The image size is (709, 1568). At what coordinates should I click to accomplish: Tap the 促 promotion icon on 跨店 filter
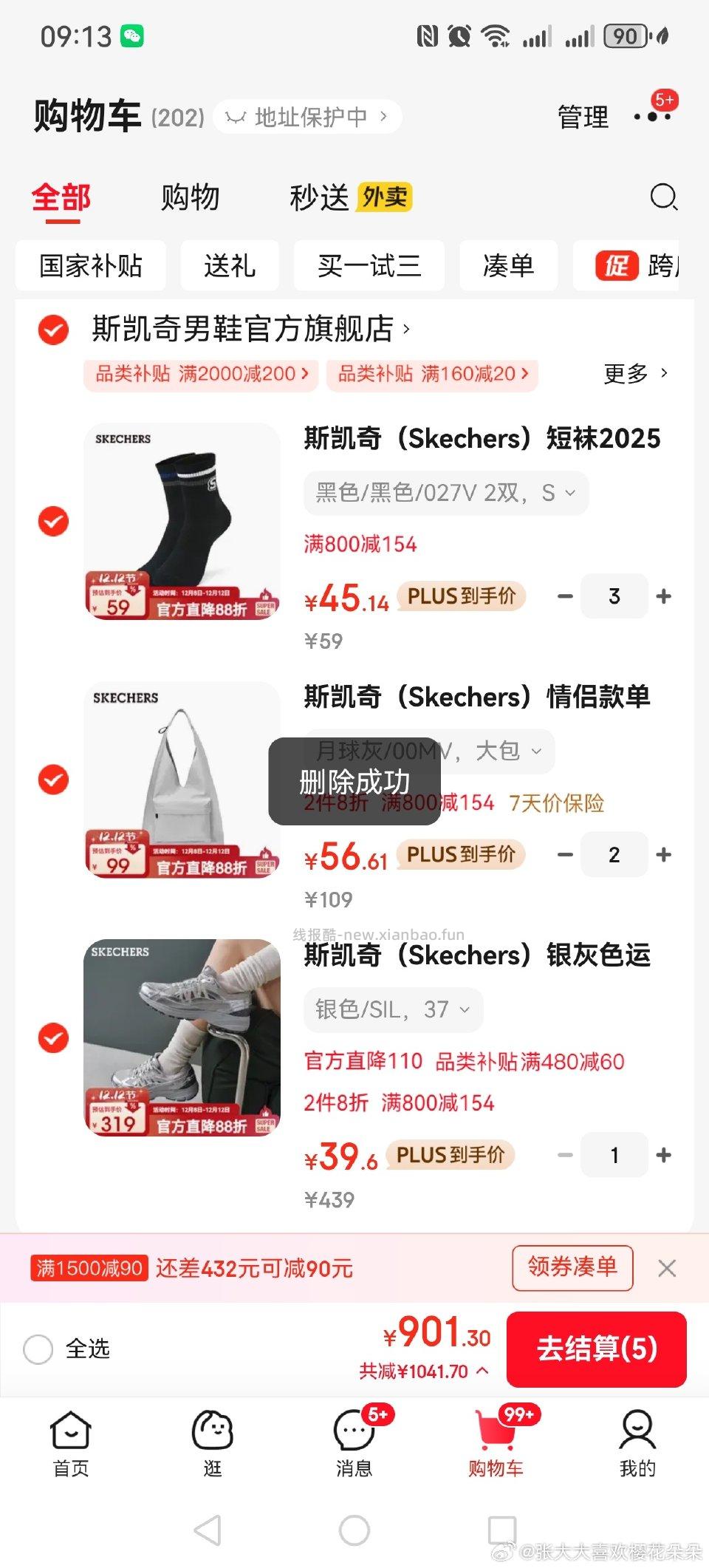619,266
